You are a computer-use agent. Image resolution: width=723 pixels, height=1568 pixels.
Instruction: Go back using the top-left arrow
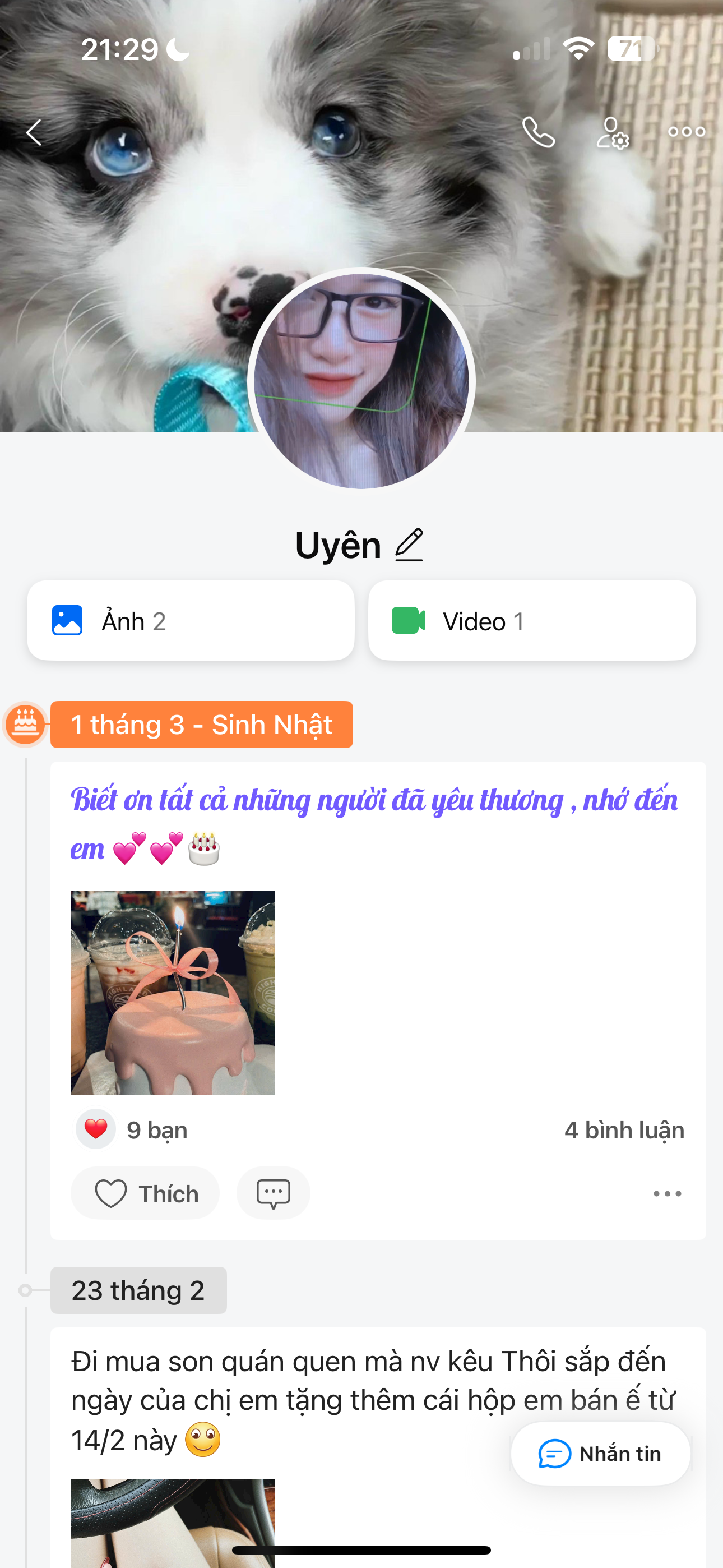pos(34,132)
